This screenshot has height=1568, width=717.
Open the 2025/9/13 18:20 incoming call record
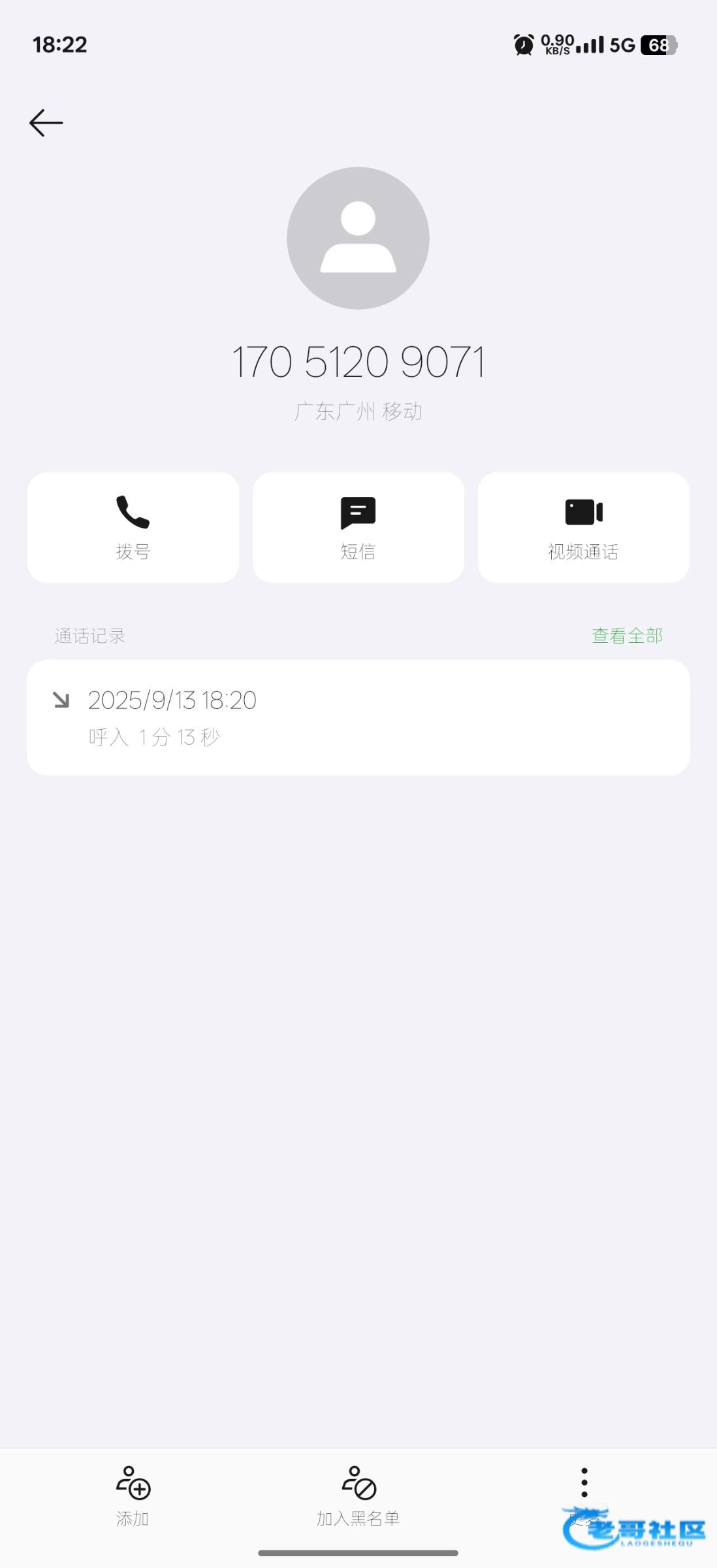[x=358, y=717]
